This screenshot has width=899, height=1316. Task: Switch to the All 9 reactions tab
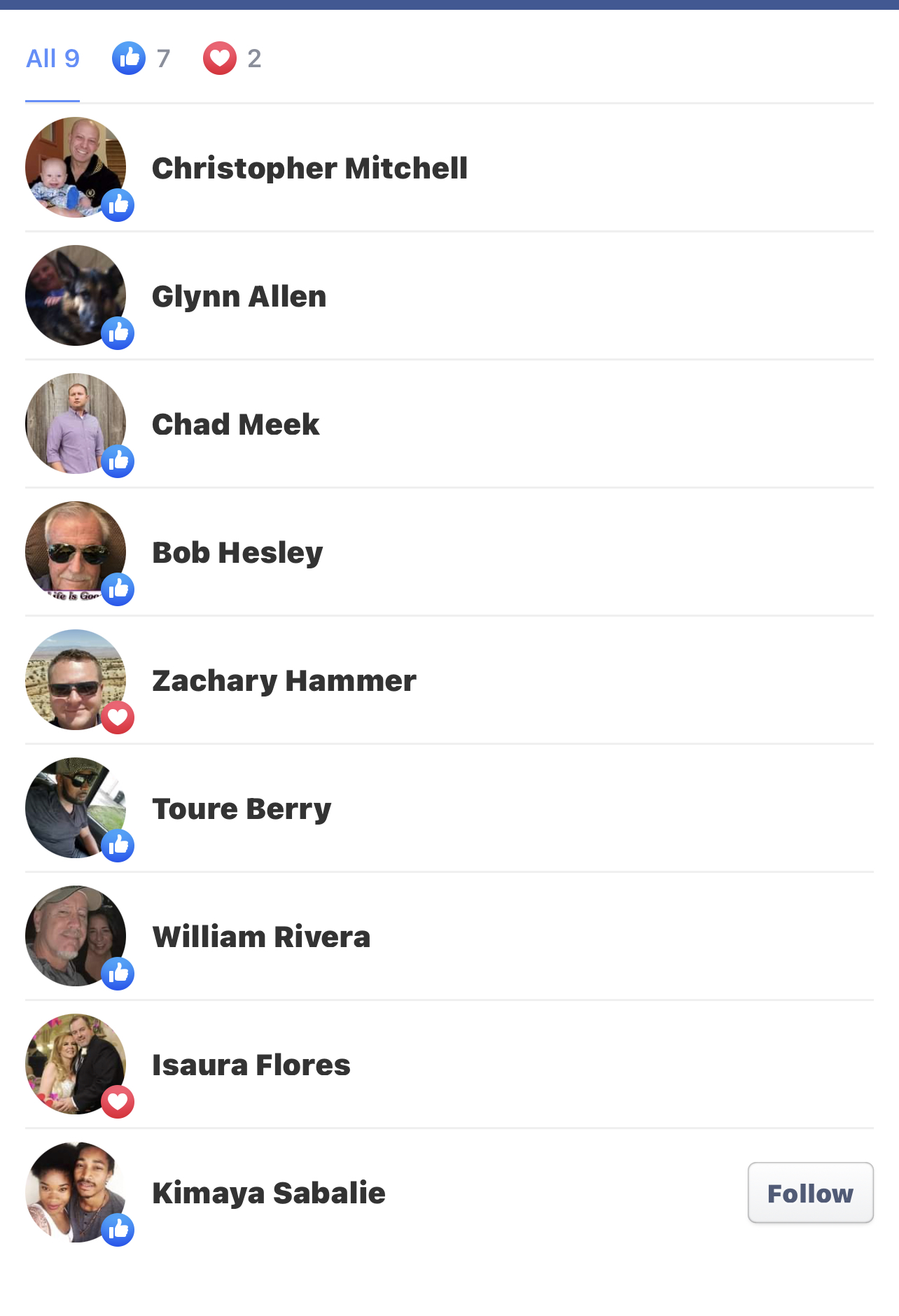pyautogui.click(x=53, y=59)
